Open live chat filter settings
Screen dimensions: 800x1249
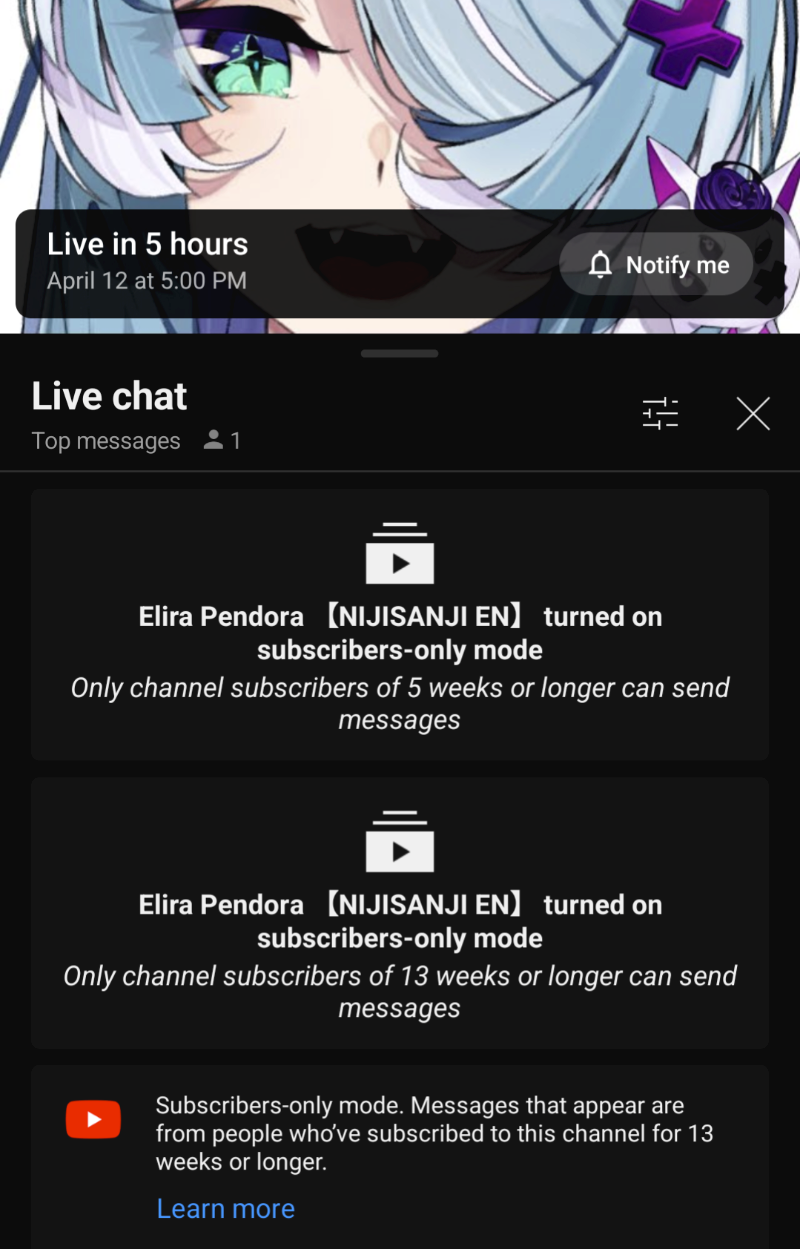pos(660,413)
